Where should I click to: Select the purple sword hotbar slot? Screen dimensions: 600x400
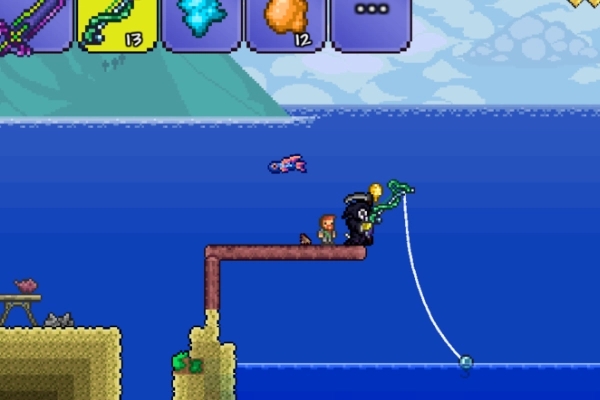point(32,22)
